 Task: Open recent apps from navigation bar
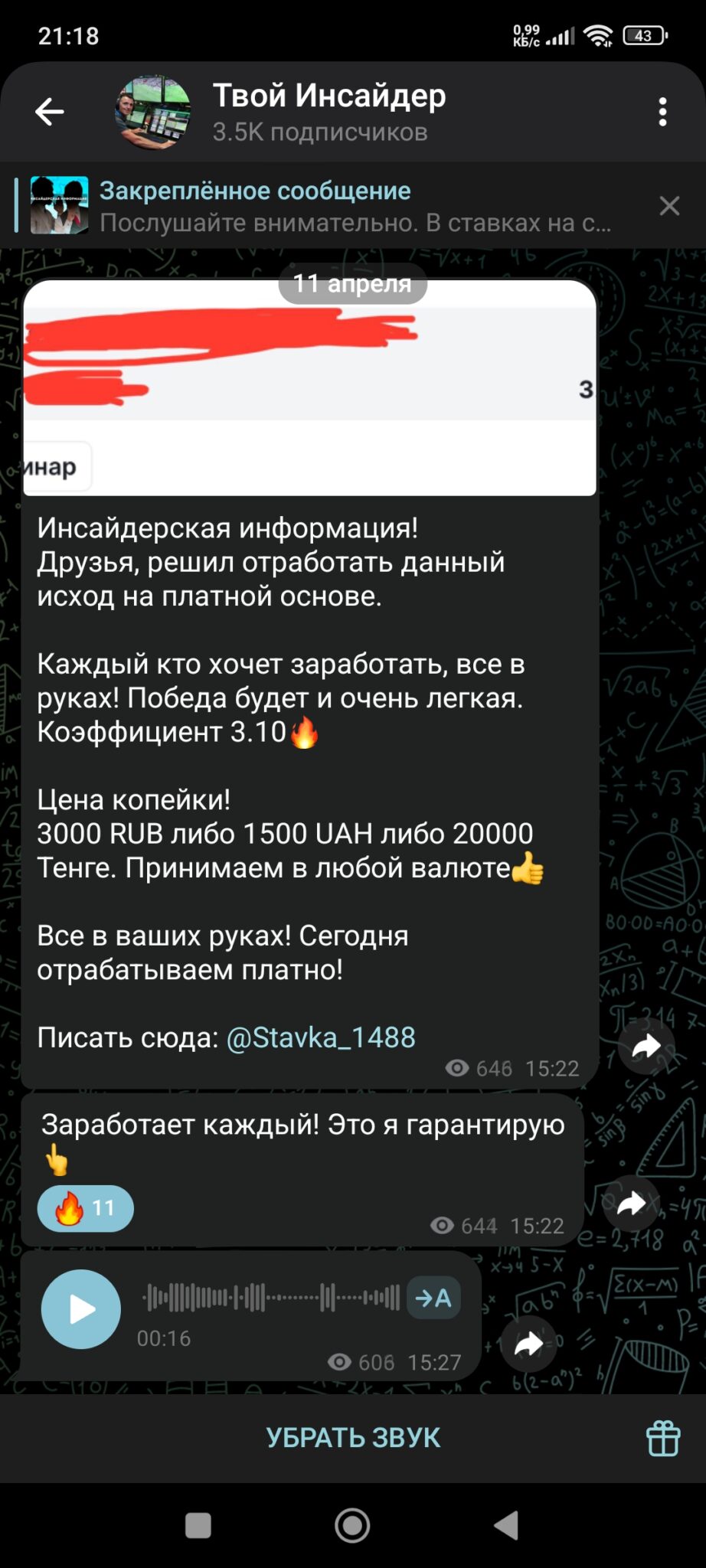198,1526
